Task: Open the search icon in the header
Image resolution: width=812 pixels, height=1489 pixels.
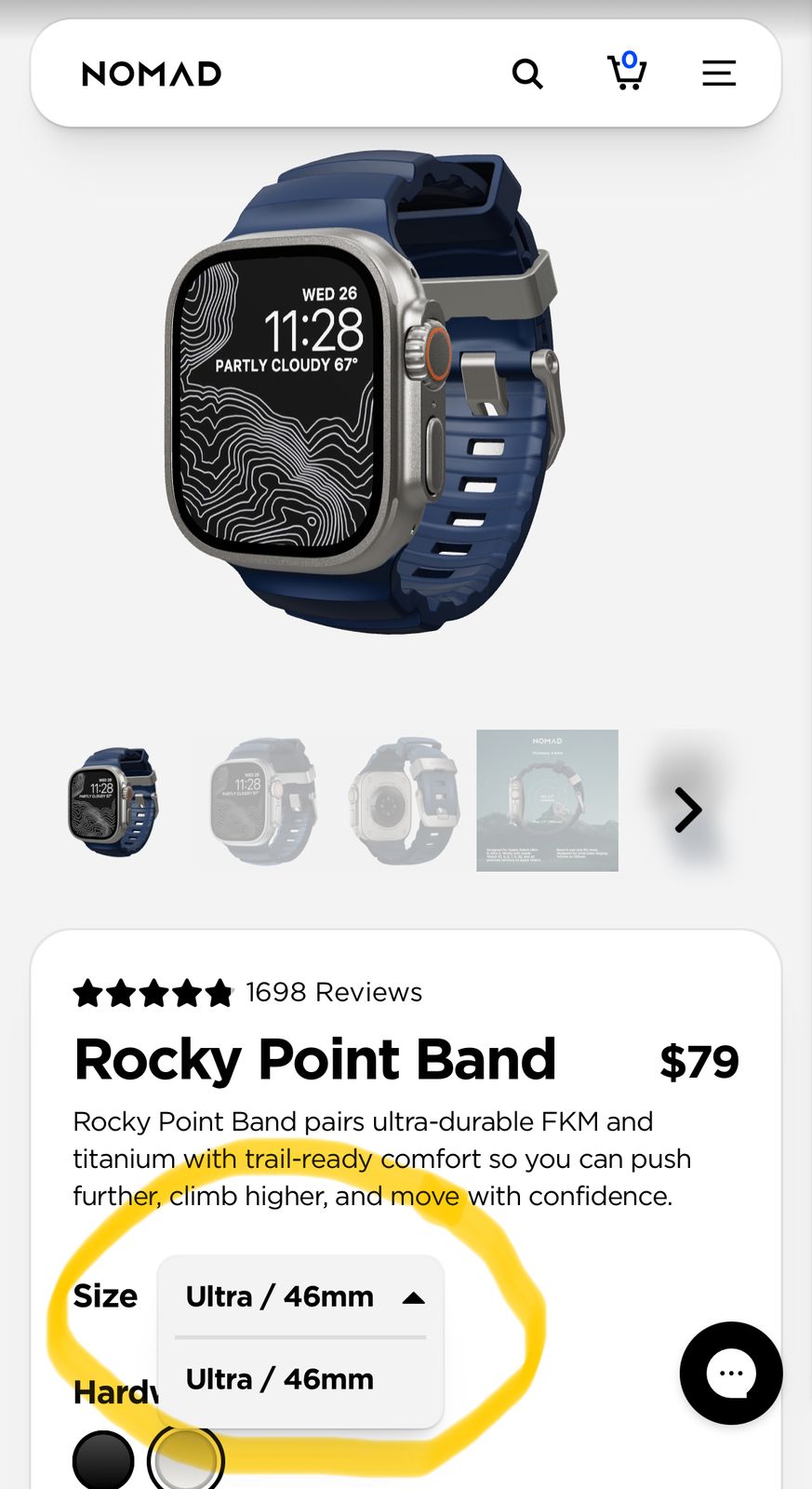Action: (x=527, y=73)
